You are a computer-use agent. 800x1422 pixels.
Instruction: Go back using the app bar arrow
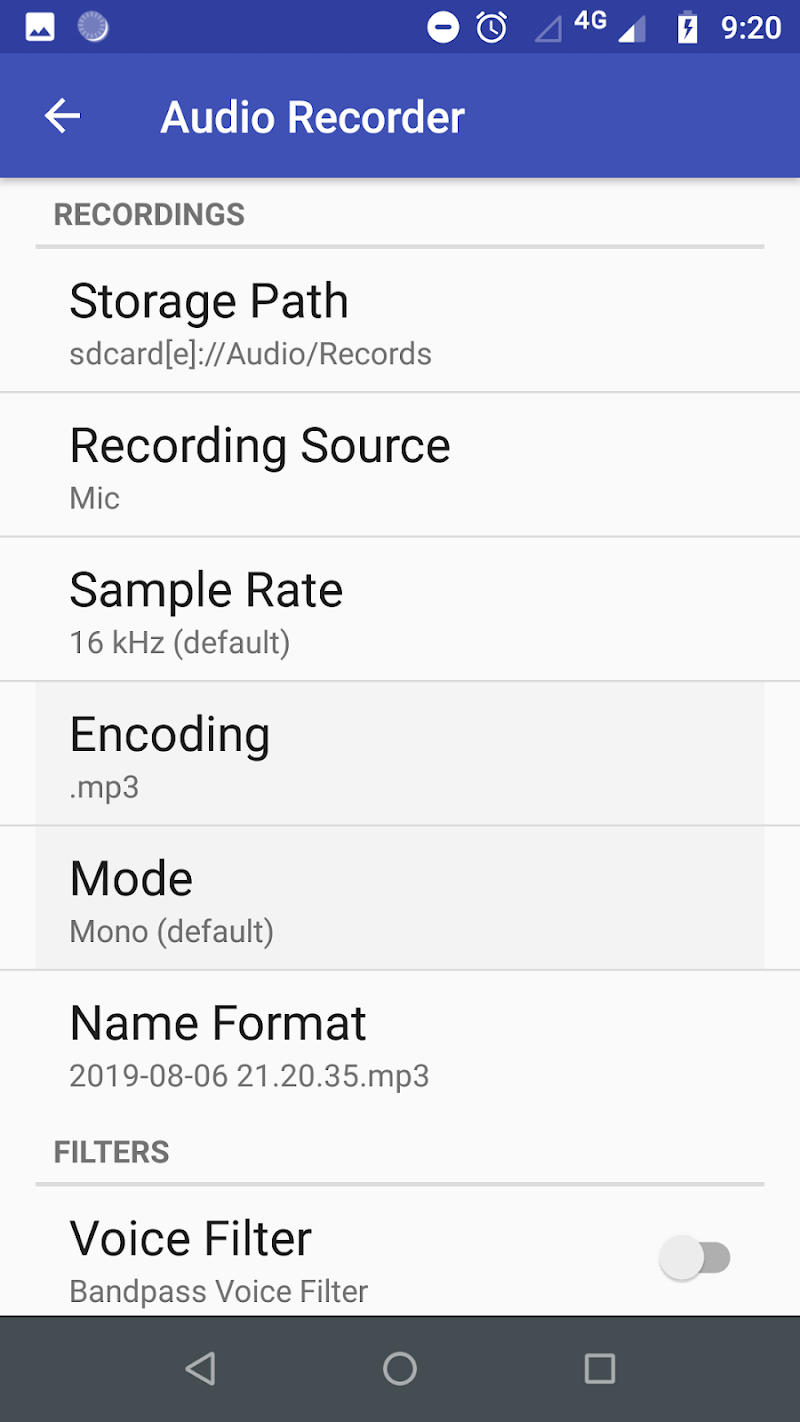coord(62,116)
